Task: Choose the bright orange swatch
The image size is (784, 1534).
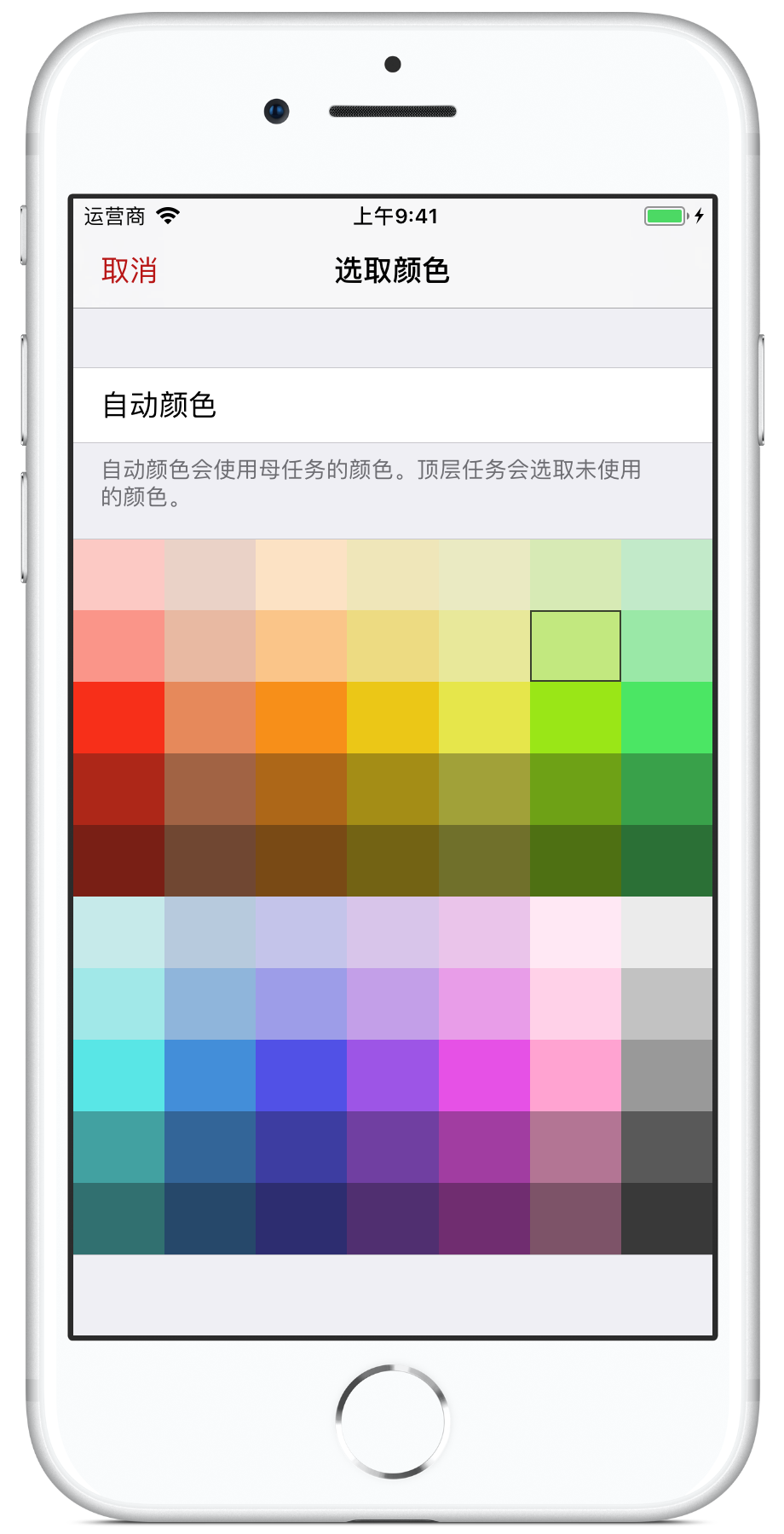Action: (301, 718)
